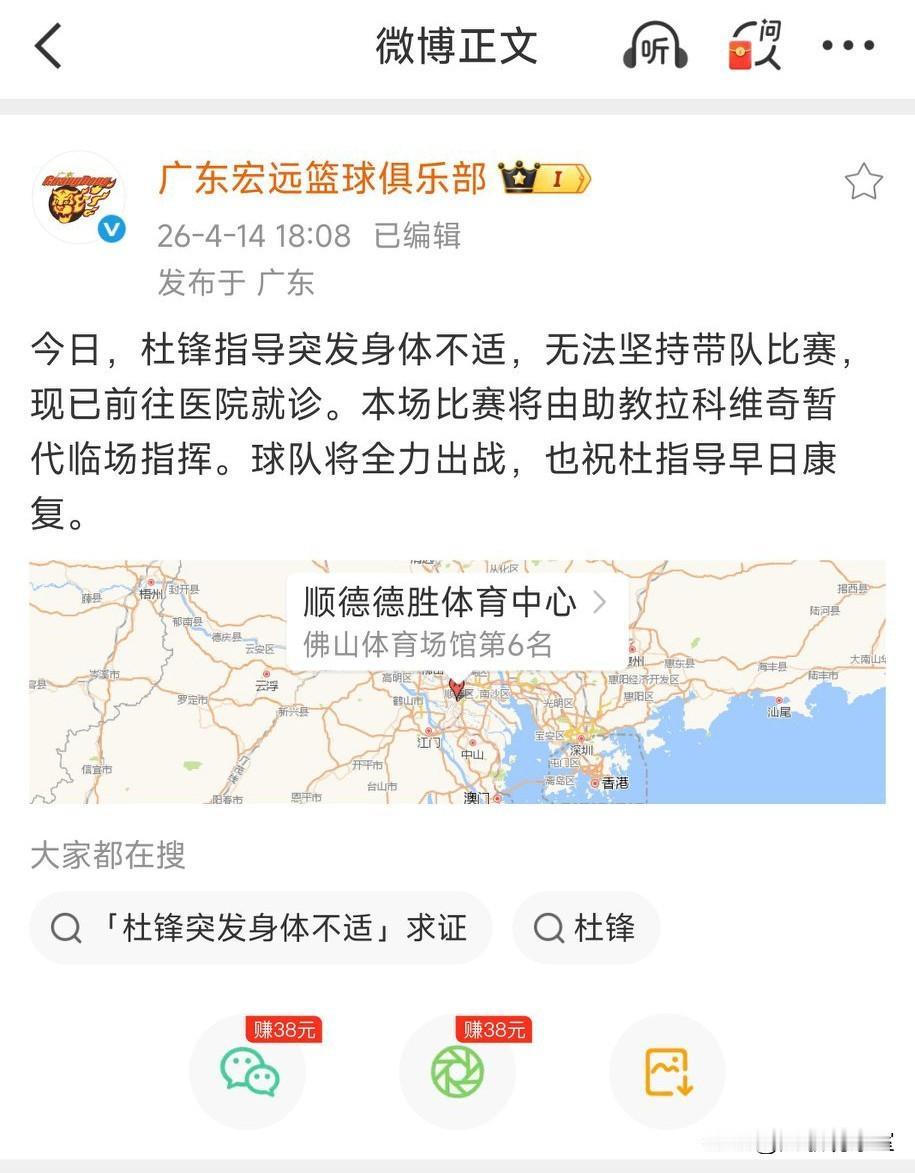Expand the 顺德德胜体育中心 location card chevron
Image resolution: width=915 pixels, height=1173 pixels.
coord(601,602)
